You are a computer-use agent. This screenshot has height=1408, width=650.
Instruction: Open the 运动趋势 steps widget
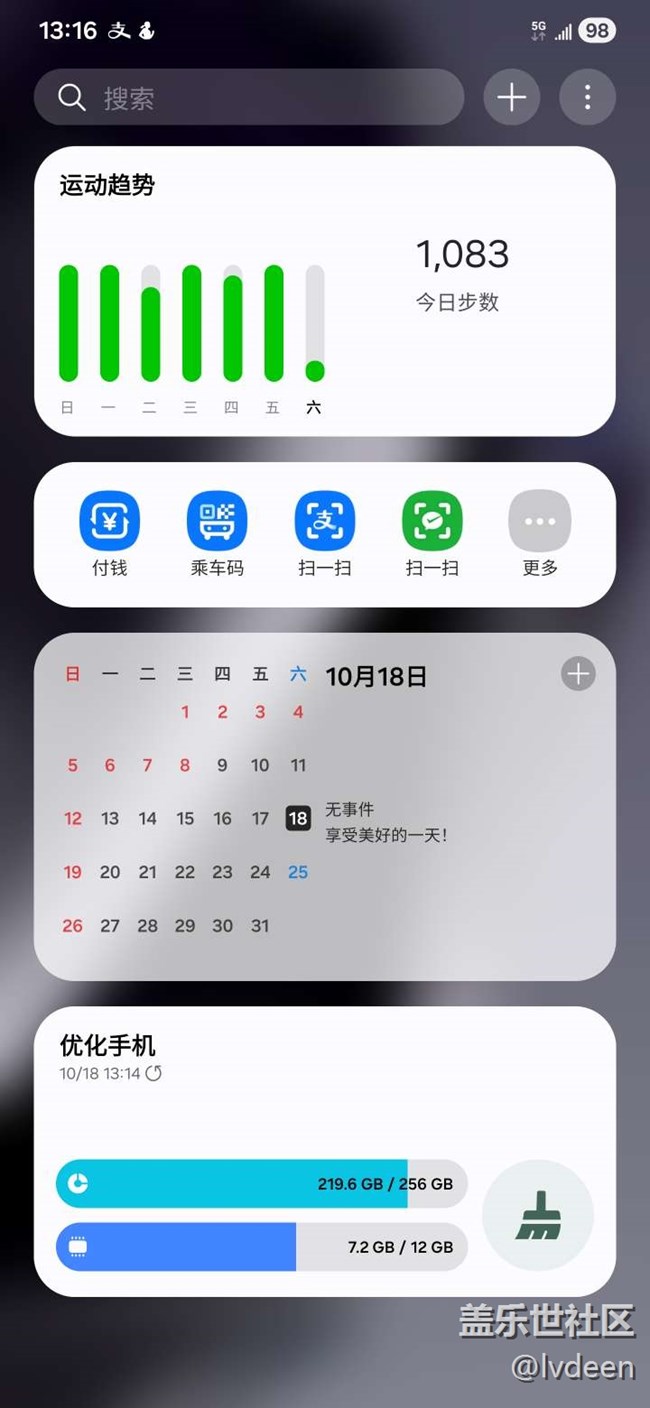pos(325,291)
